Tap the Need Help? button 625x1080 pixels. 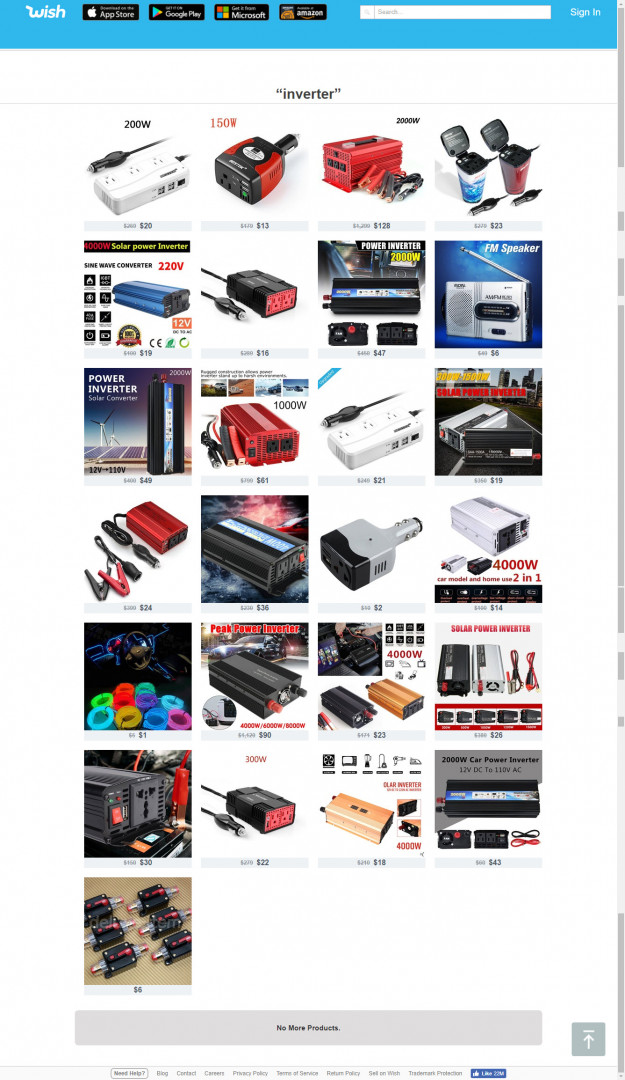(129, 1073)
